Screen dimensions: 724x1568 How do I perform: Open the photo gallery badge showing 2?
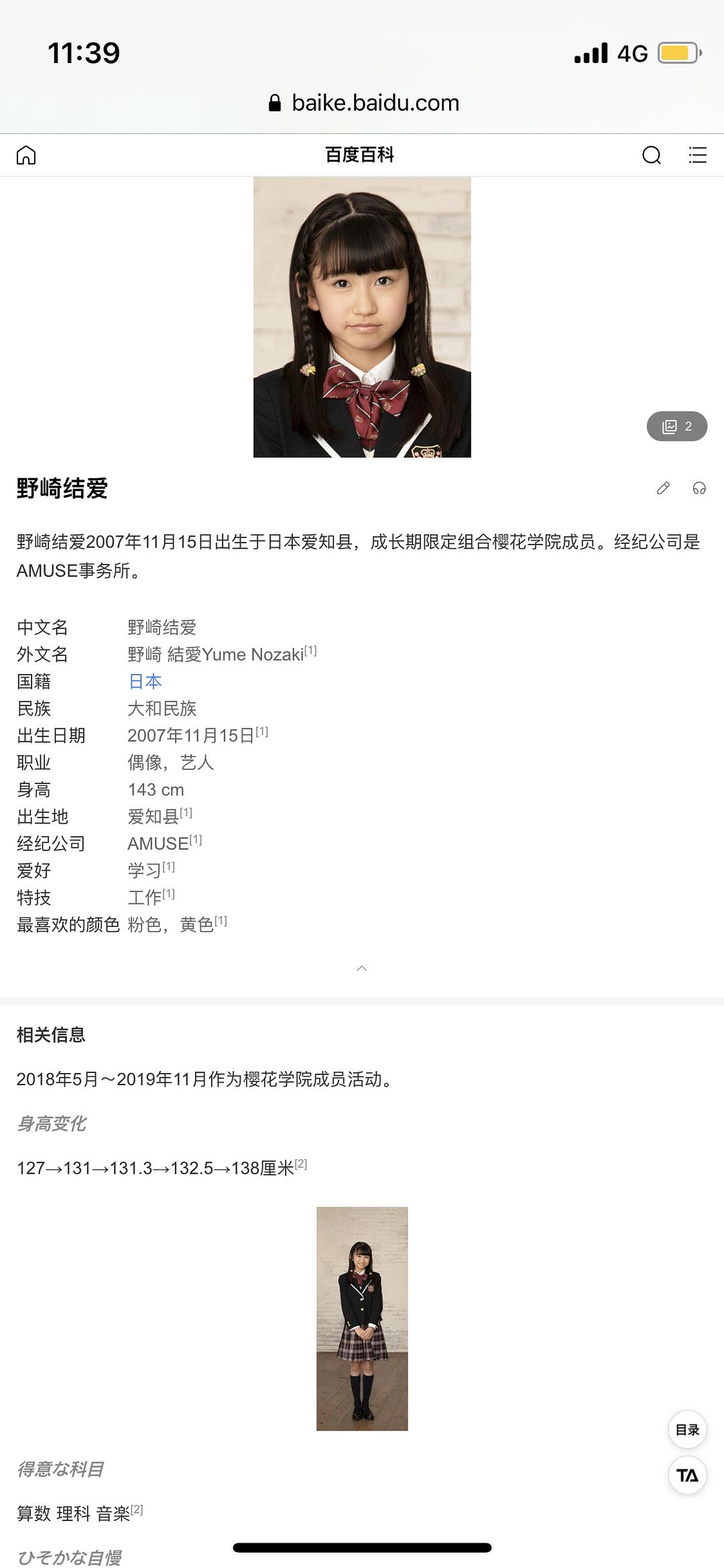point(676,426)
